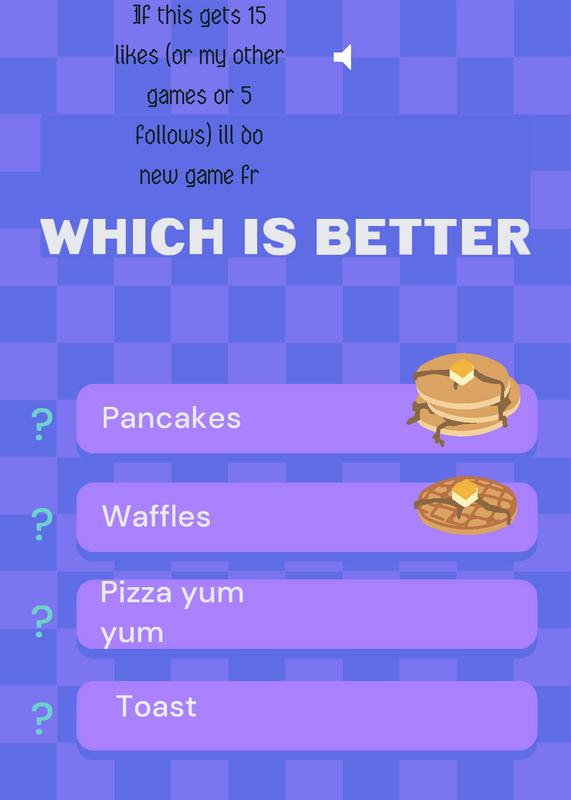Screen dimensions: 571x800
Task: Select Waffles as the better option
Action: point(307,517)
